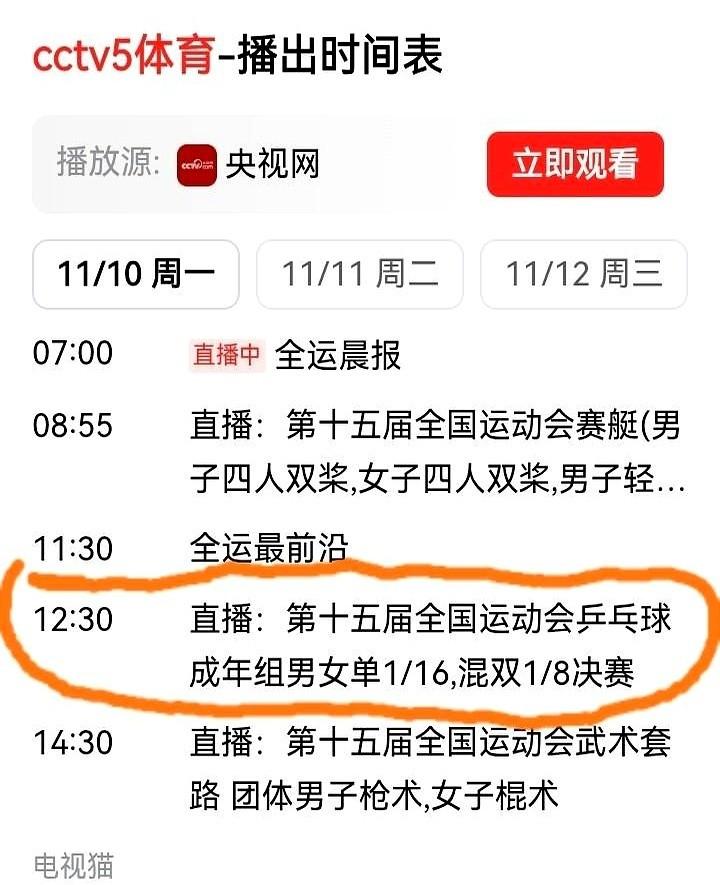The width and height of the screenshot is (720, 885).
Task: Open the circled 乒乓球 table tennis broadcast
Action: [430, 643]
